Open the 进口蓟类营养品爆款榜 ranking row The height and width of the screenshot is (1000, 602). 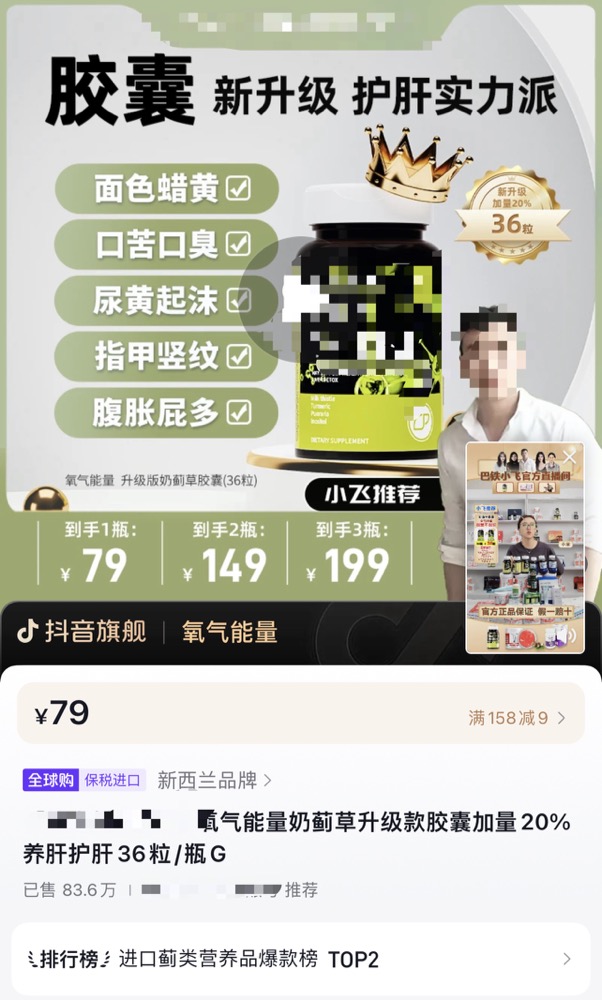click(300, 959)
